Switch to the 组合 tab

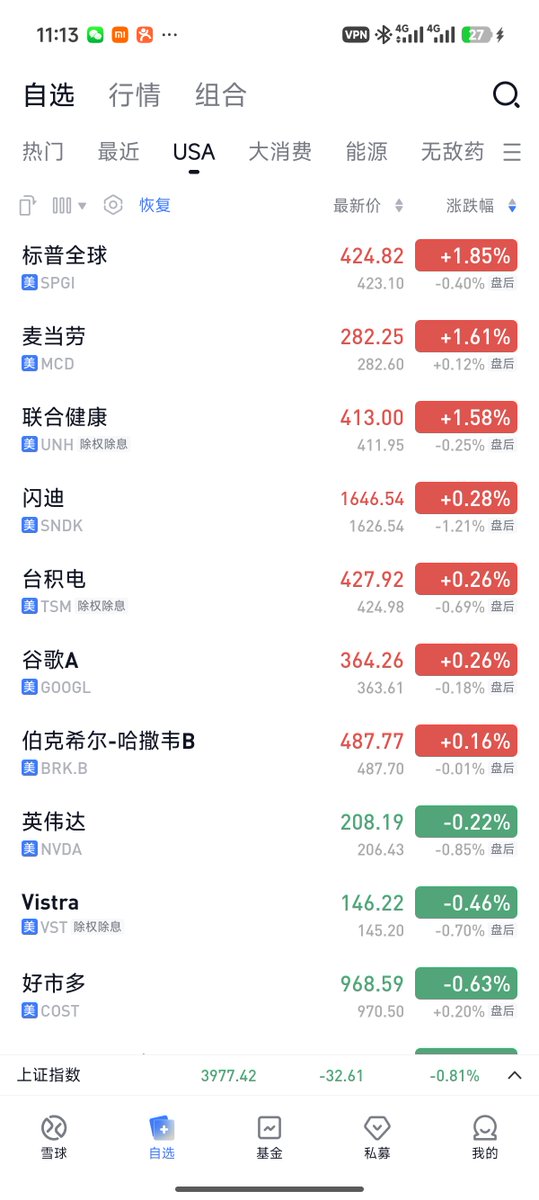[x=220, y=95]
